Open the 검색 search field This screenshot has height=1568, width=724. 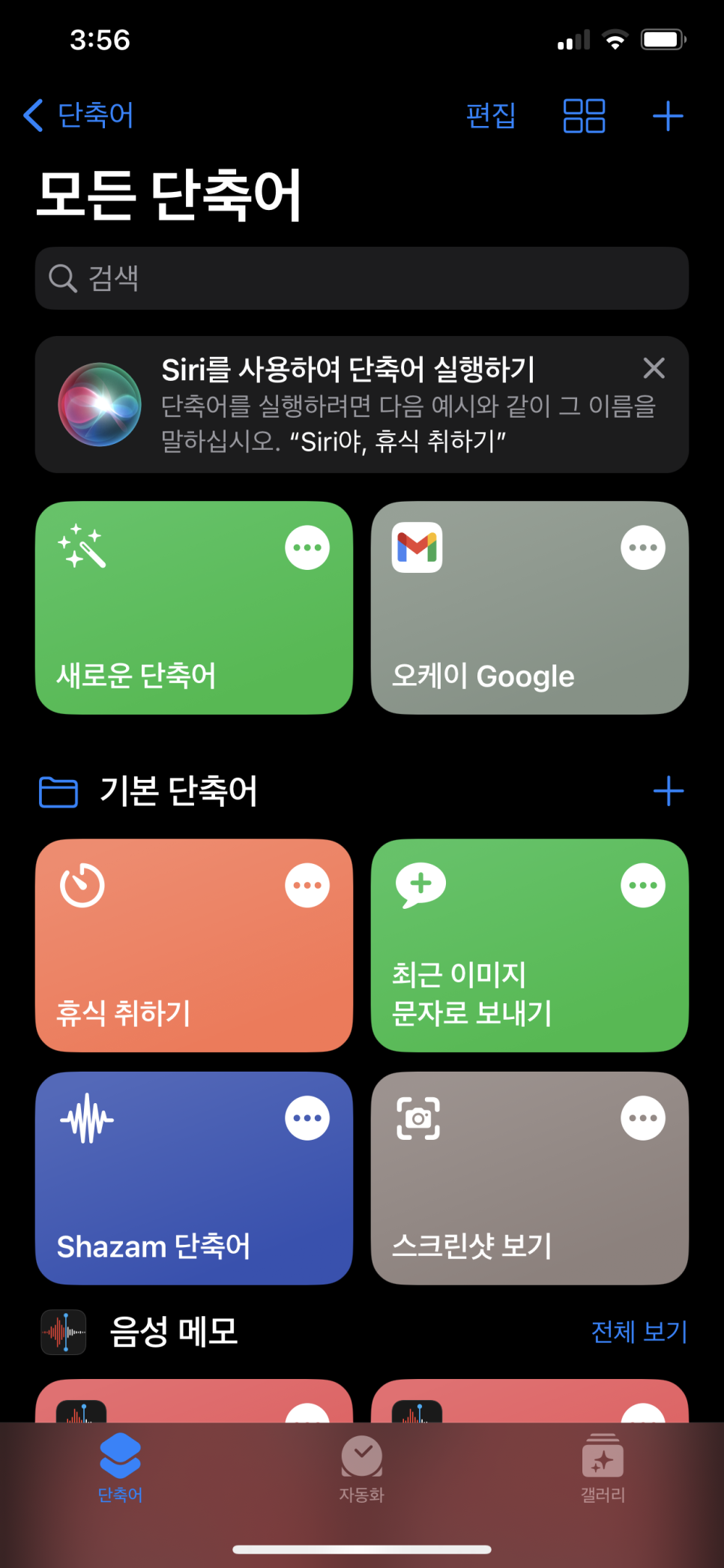361,278
